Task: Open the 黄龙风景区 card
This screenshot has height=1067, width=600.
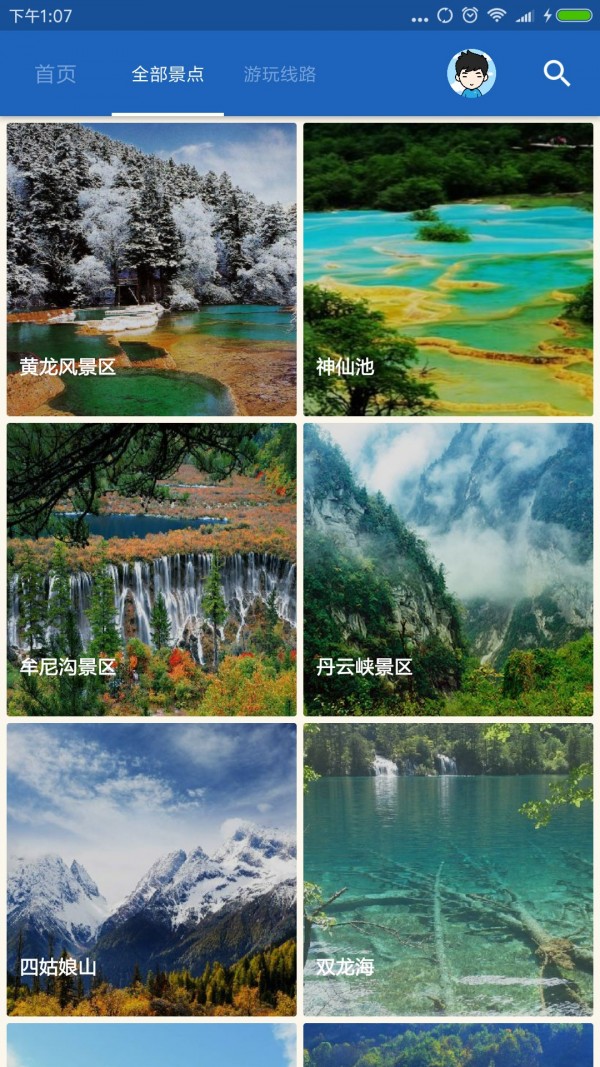Action: pyautogui.click(x=152, y=269)
